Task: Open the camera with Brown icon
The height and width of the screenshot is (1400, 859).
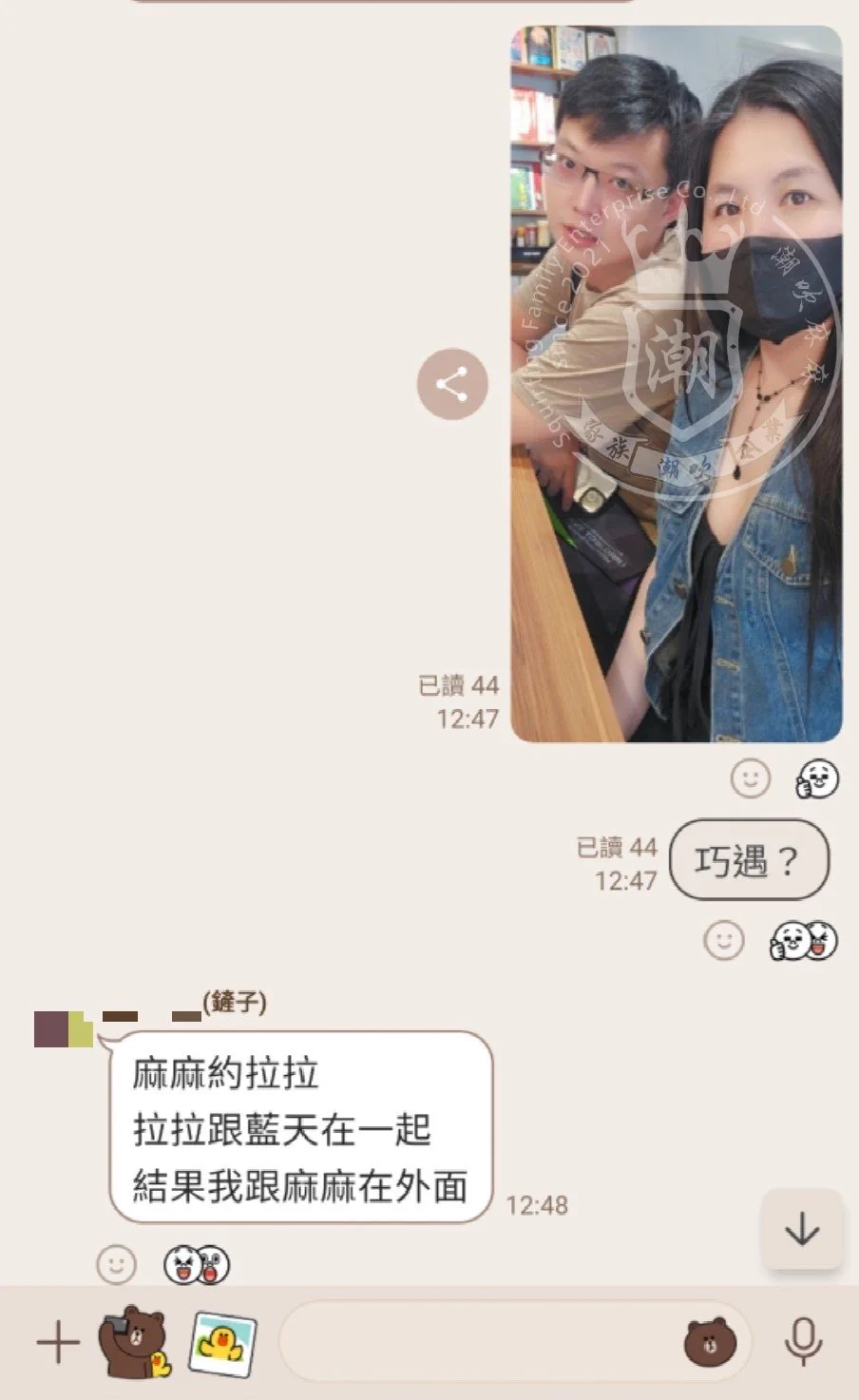Action: 135,1342
